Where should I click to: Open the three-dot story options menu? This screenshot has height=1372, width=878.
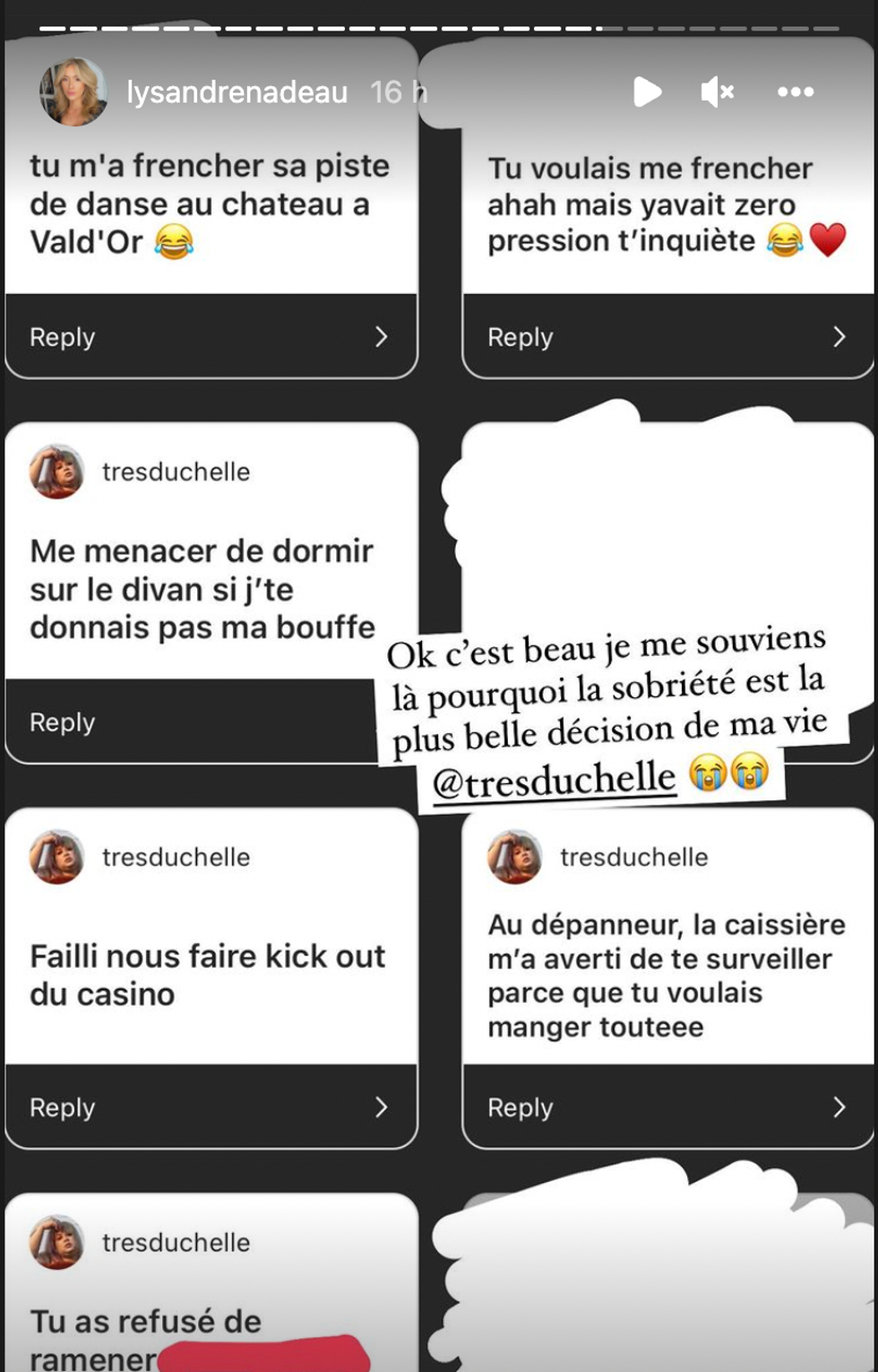point(796,91)
